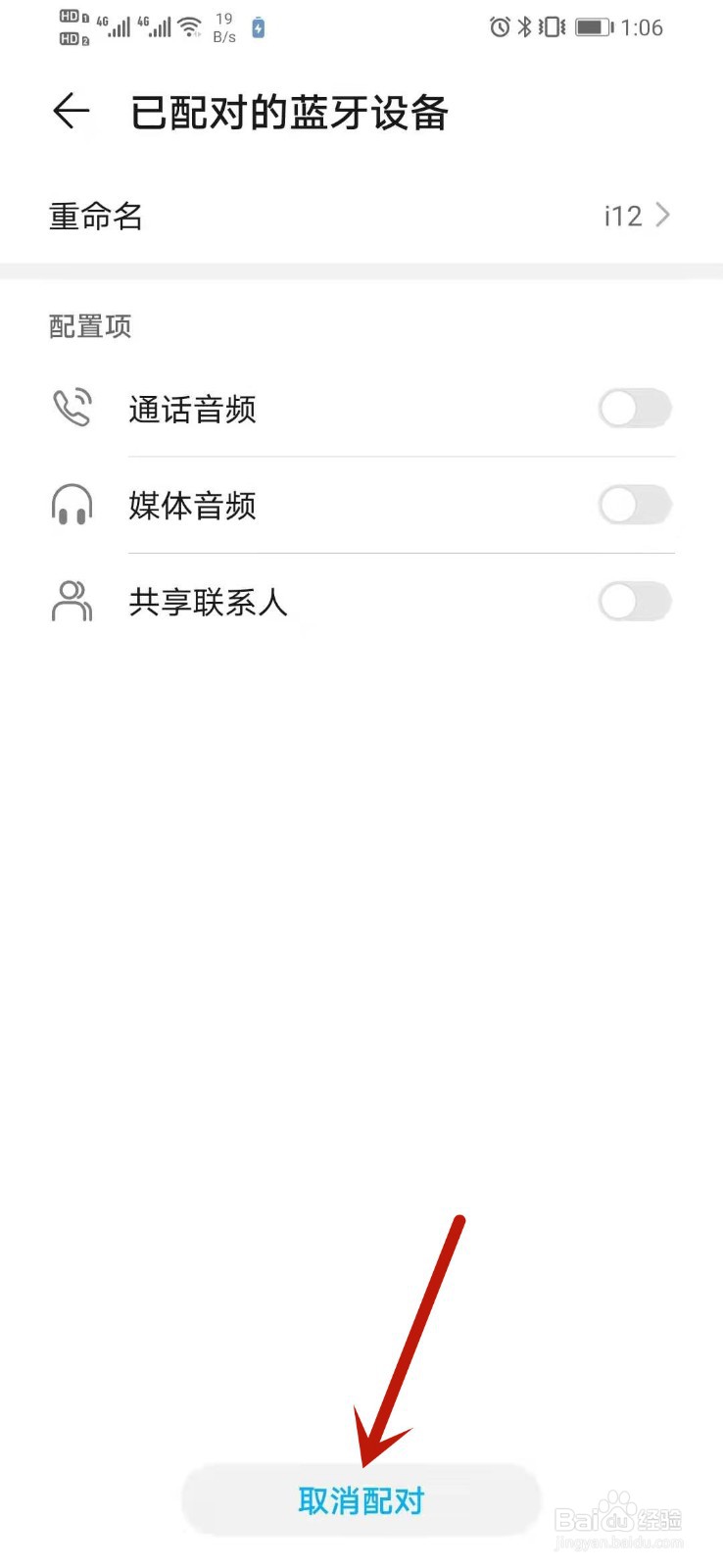Enable the 通话音频 toggle
723x1568 pixels.
(x=635, y=408)
